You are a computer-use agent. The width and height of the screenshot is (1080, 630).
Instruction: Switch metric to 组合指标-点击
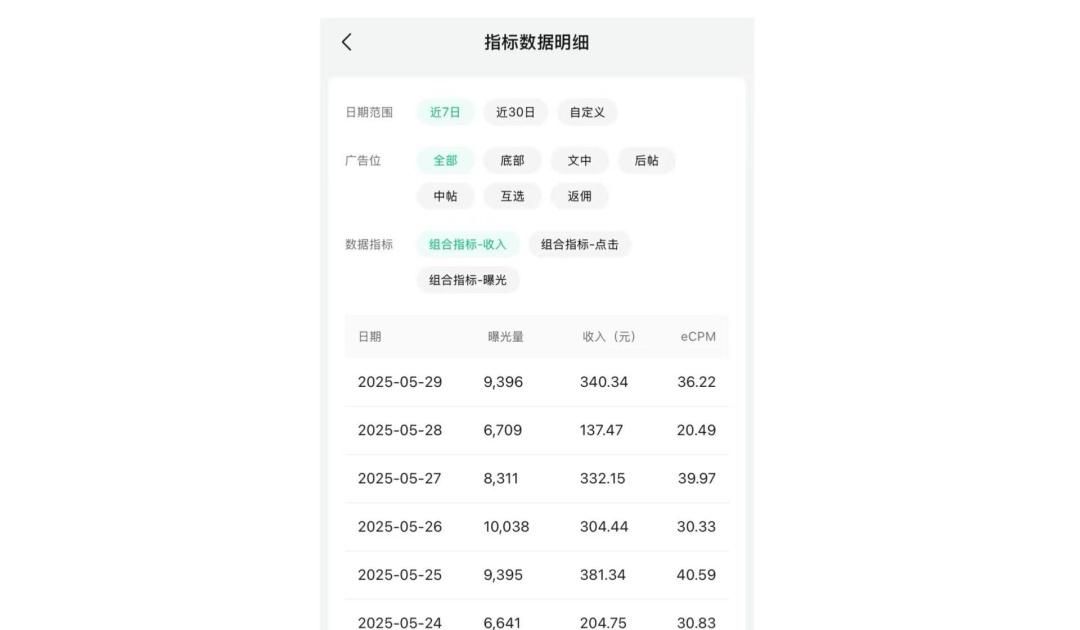pyautogui.click(x=580, y=245)
